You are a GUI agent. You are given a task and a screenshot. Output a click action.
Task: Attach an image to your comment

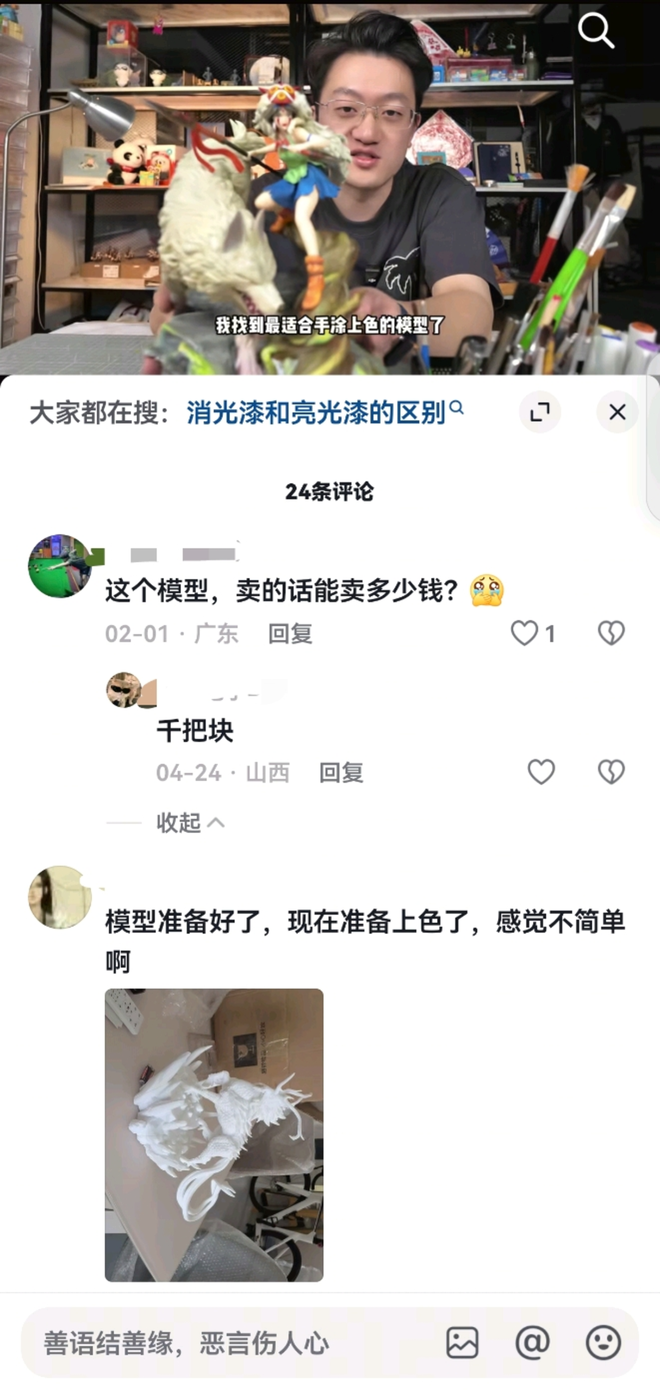pos(462,1343)
